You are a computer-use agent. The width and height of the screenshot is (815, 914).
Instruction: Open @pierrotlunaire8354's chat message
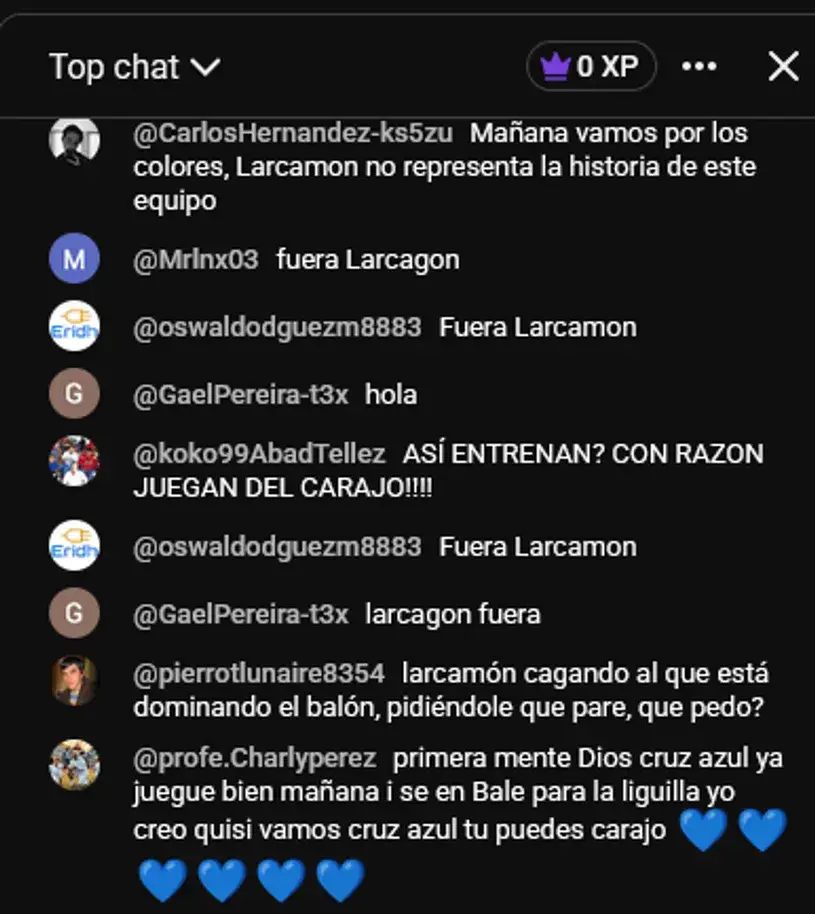[x=450, y=690]
